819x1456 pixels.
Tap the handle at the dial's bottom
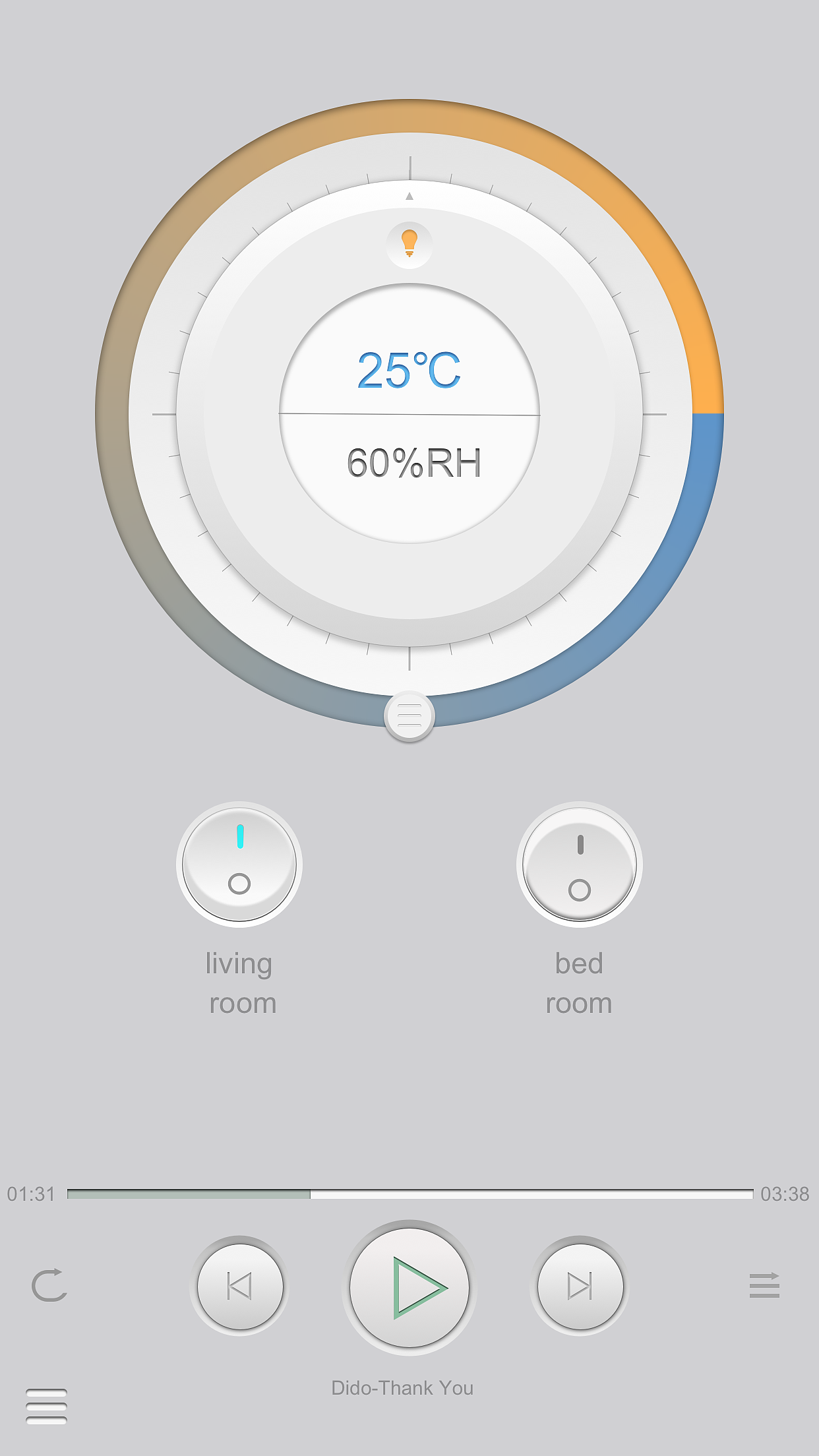click(x=409, y=716)
